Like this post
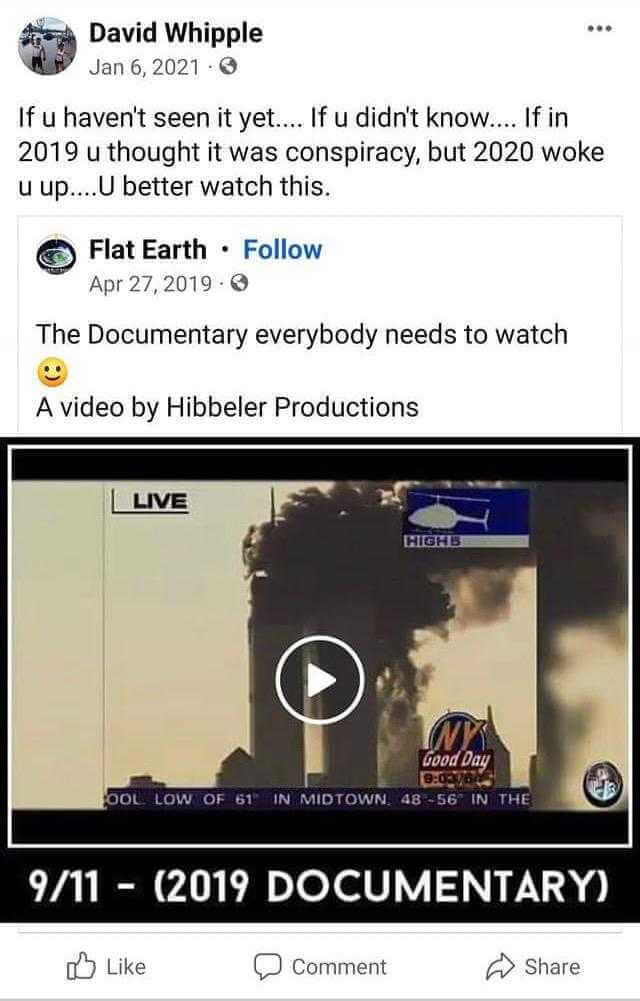Image resolution: width=640 pixels, height=1001 pixels. coord(106,966)
